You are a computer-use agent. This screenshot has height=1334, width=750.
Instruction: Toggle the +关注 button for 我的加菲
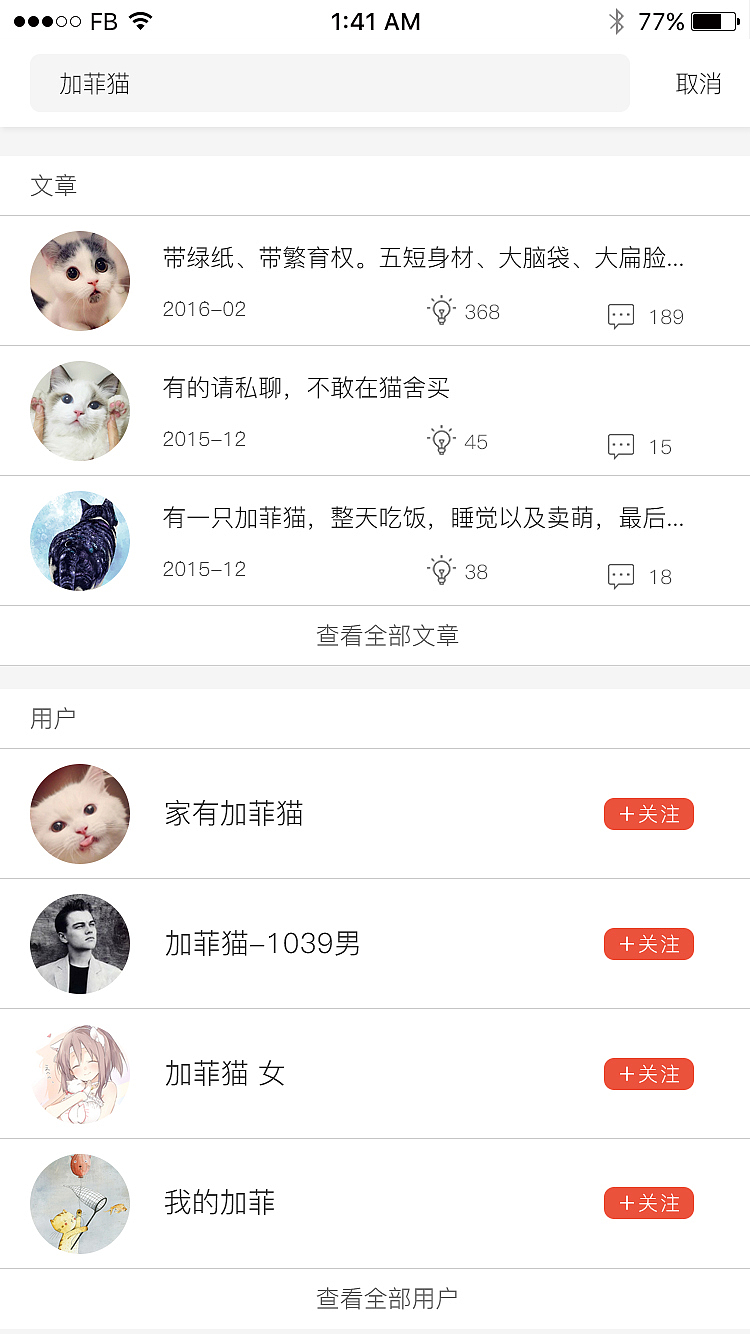pos(648,1203)
